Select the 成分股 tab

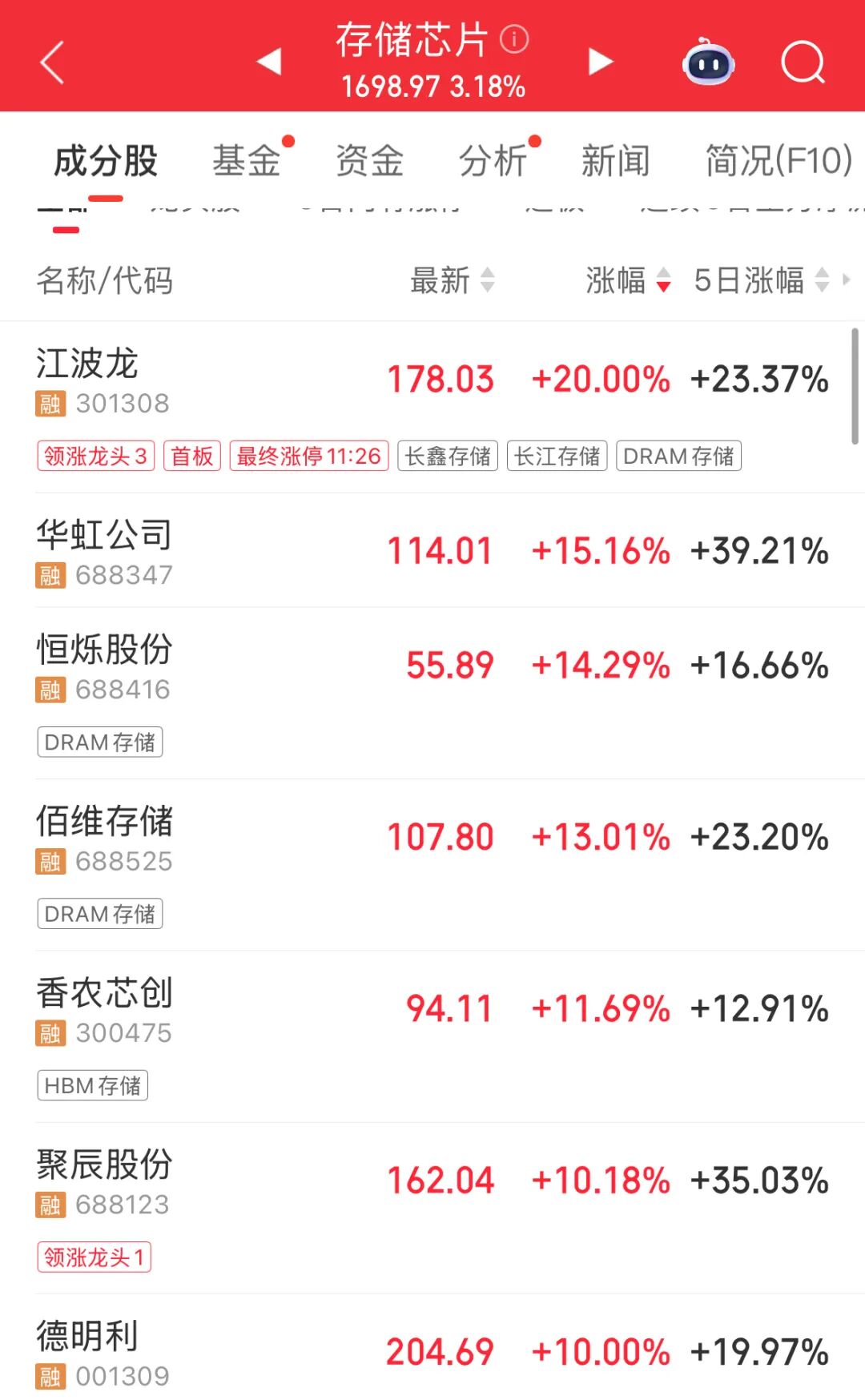coord(105,161)
